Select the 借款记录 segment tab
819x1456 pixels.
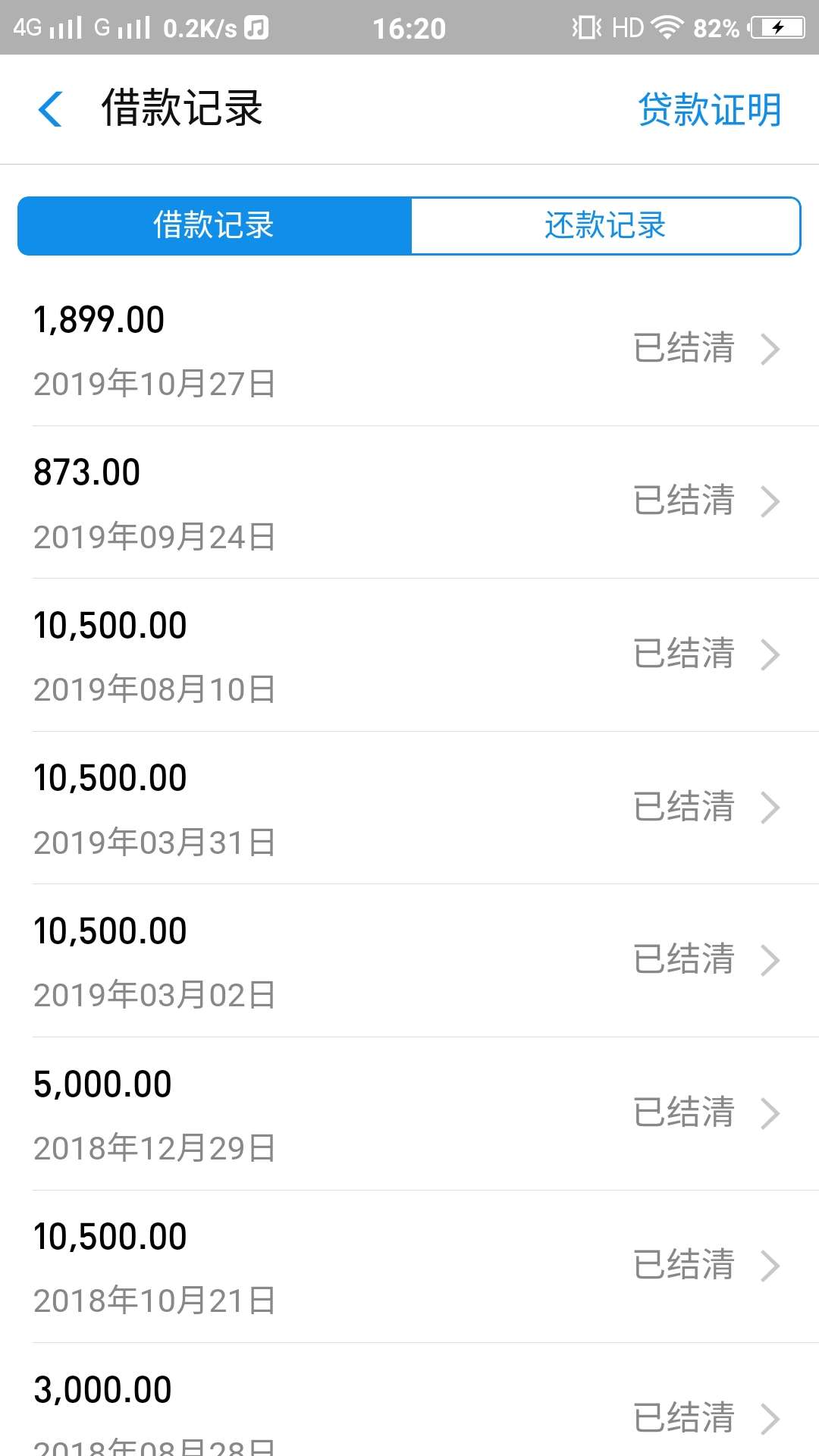point(215,226)
